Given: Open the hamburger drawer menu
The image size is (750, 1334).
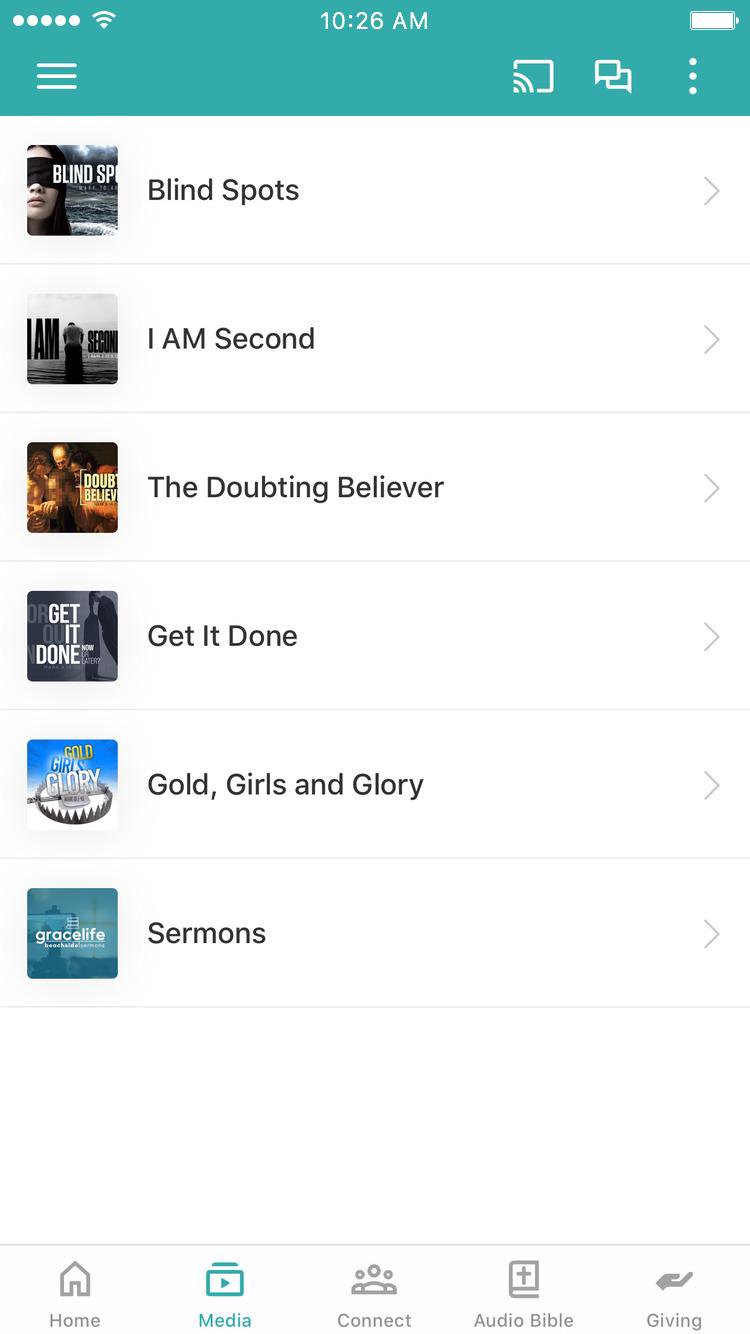Looking at the screenshot, I should [x=57, y=77].
